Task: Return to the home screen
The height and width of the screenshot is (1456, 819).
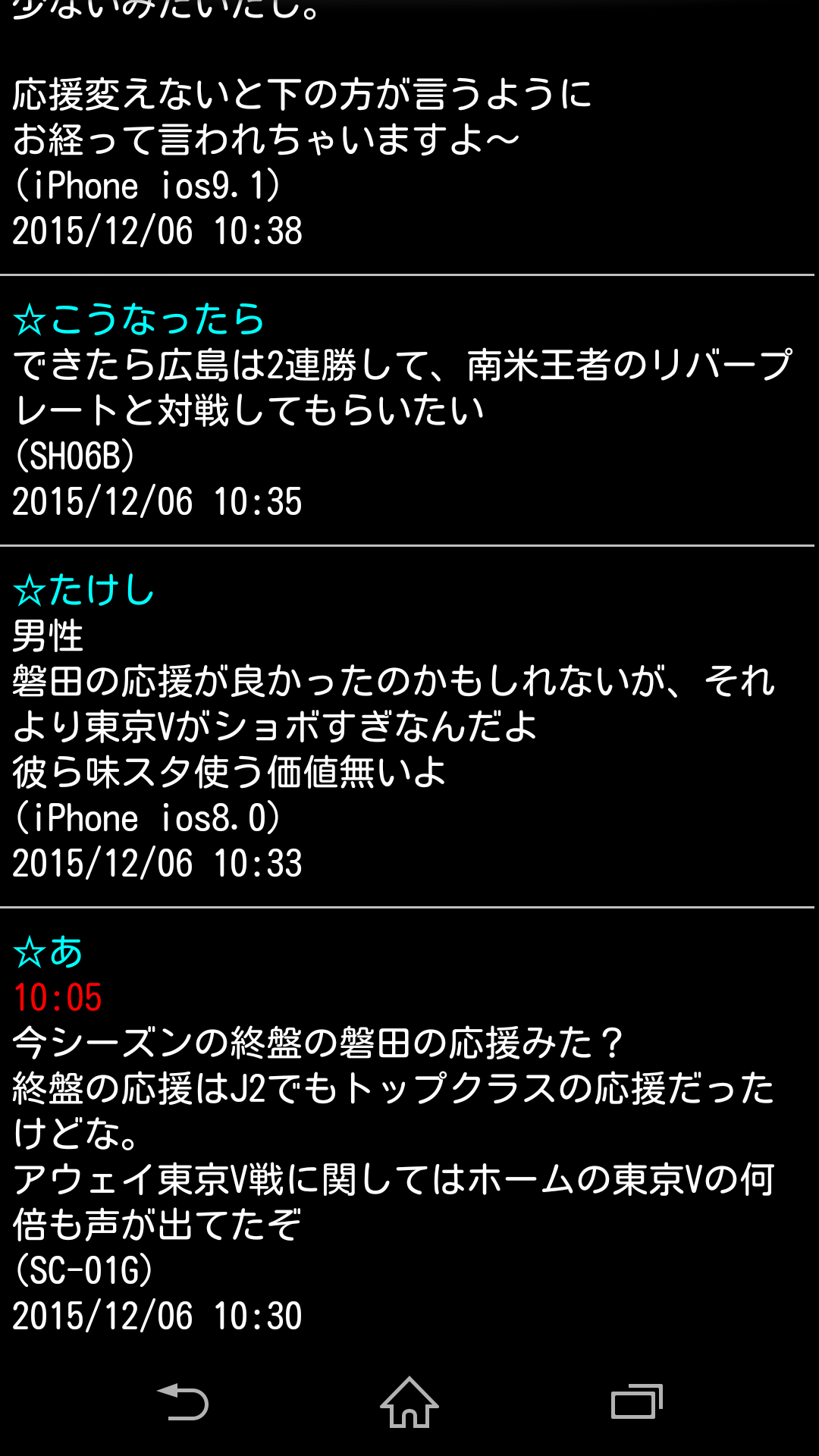Action: pos(409,1401)
